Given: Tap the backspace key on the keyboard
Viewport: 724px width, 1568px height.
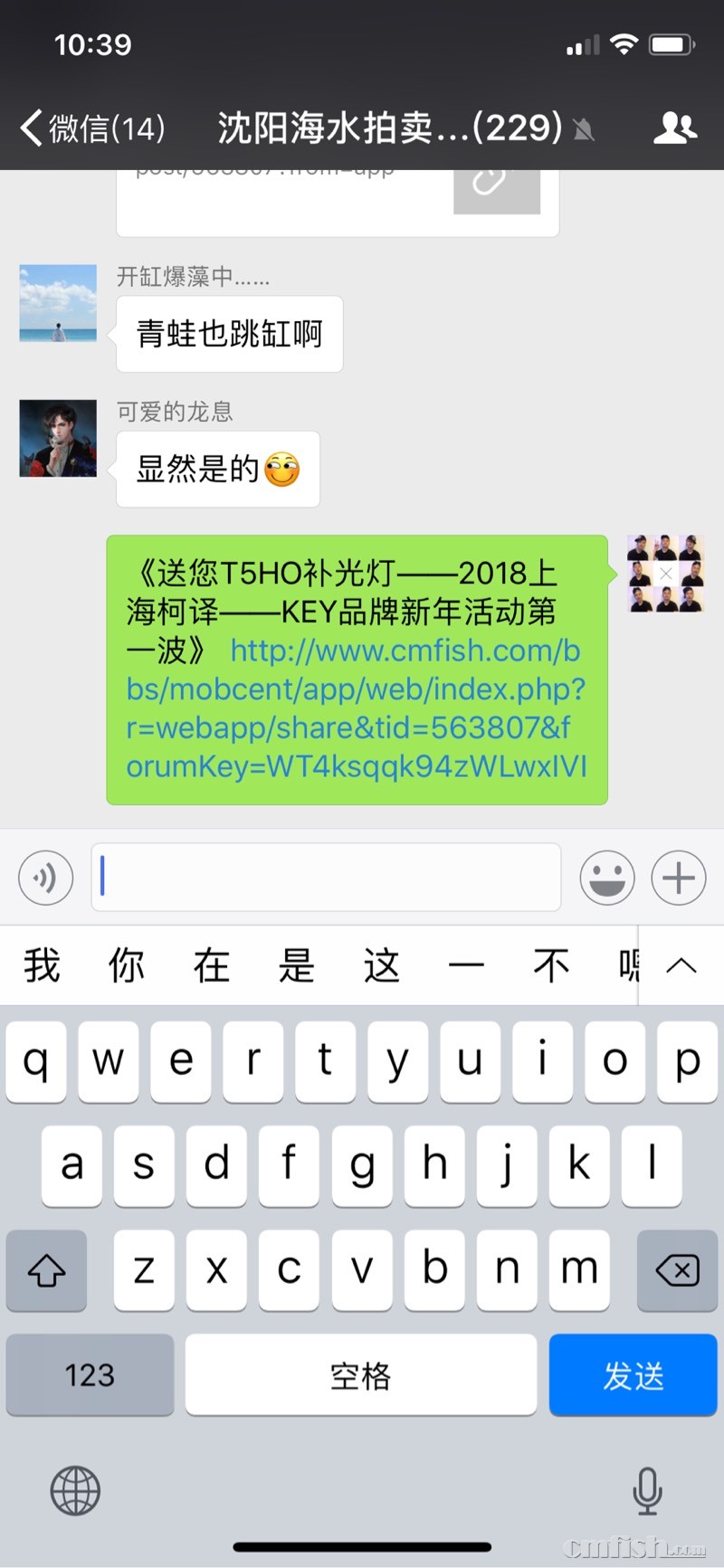Looking at the screenshot, I should tap(678, 1271).
